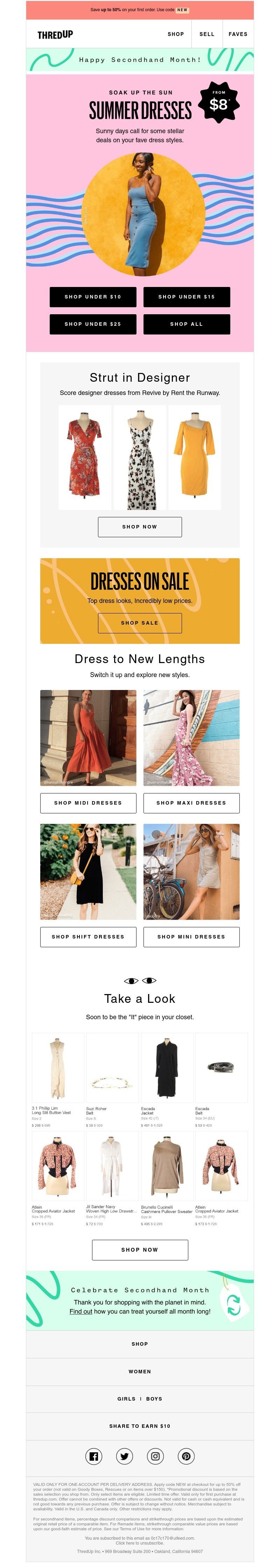280x1568 pixels.
Task: Choose Shop Under $25
Action: coord(93,324)
